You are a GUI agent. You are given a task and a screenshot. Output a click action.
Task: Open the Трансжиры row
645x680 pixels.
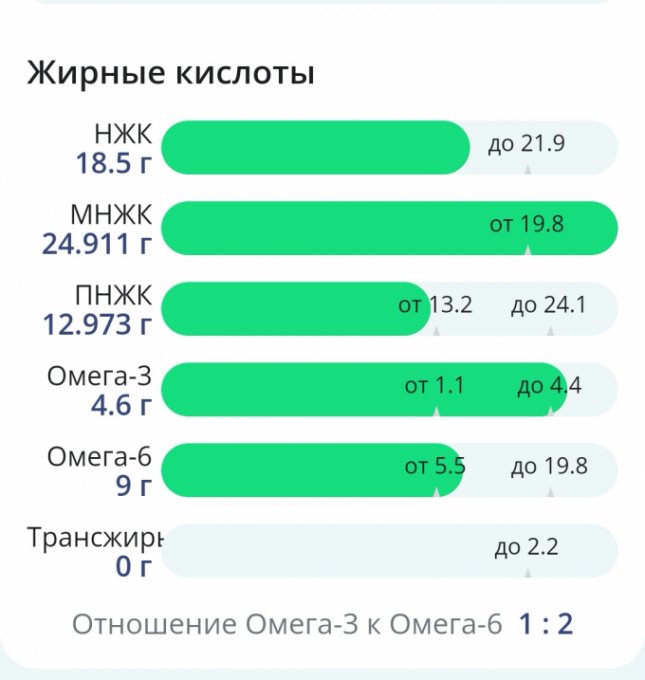[388, 551]
